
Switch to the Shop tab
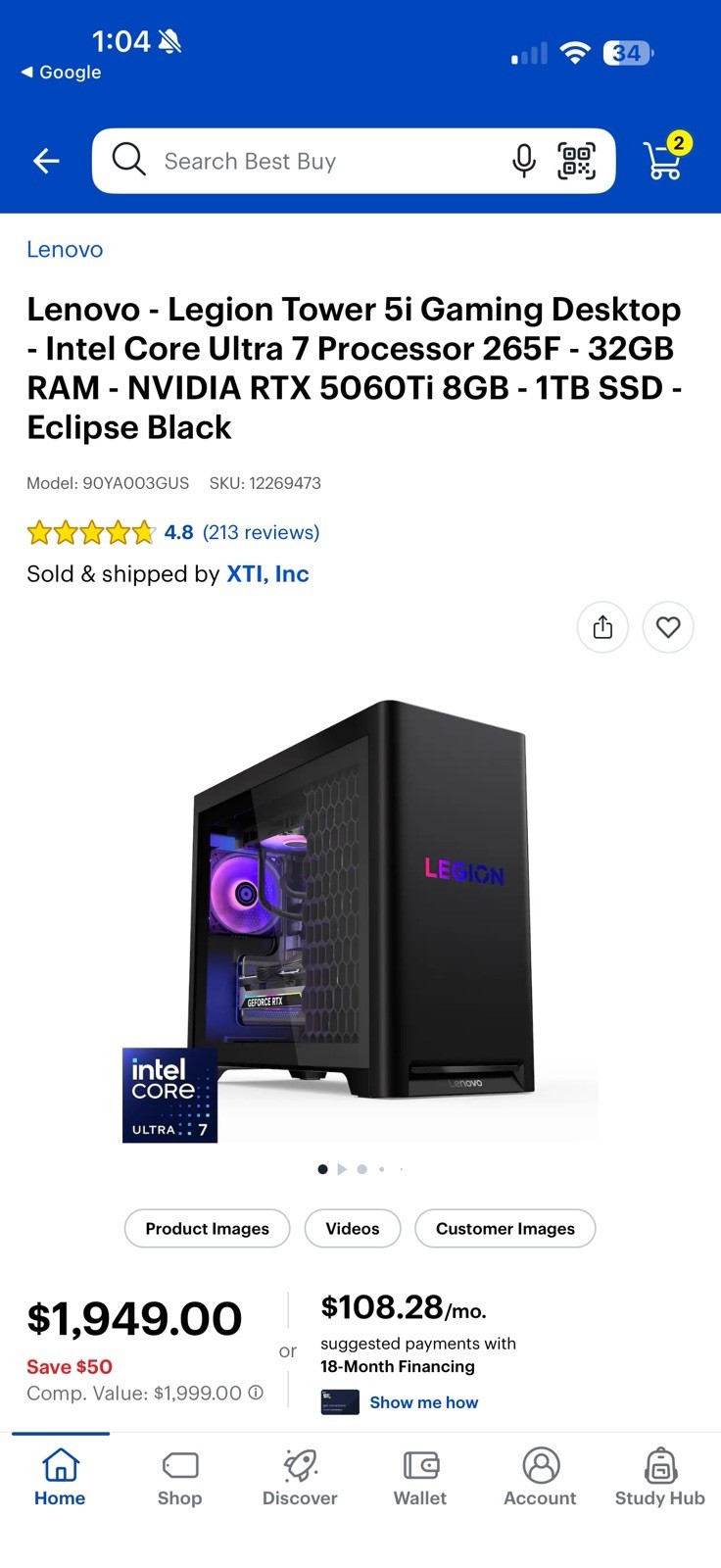coord(180,1478)
